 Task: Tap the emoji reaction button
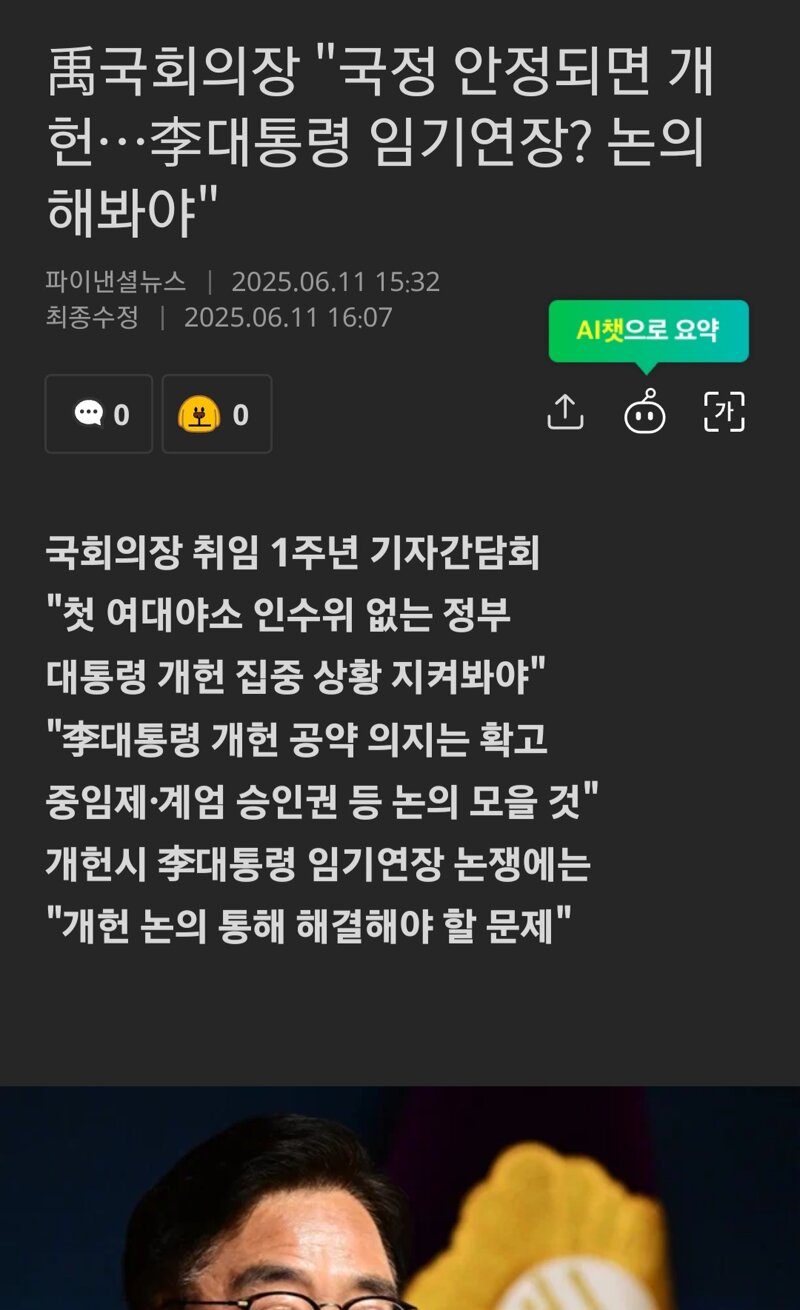click(216, 414)
